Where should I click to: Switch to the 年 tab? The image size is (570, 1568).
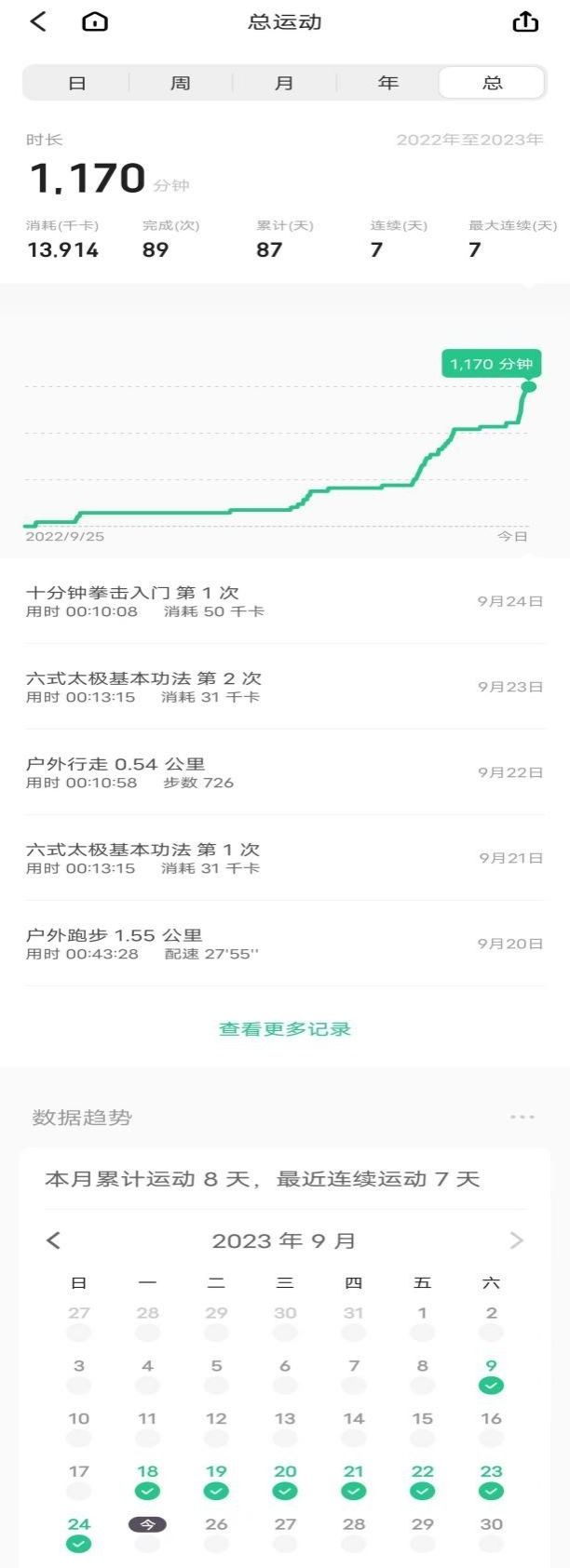(388, 83)
